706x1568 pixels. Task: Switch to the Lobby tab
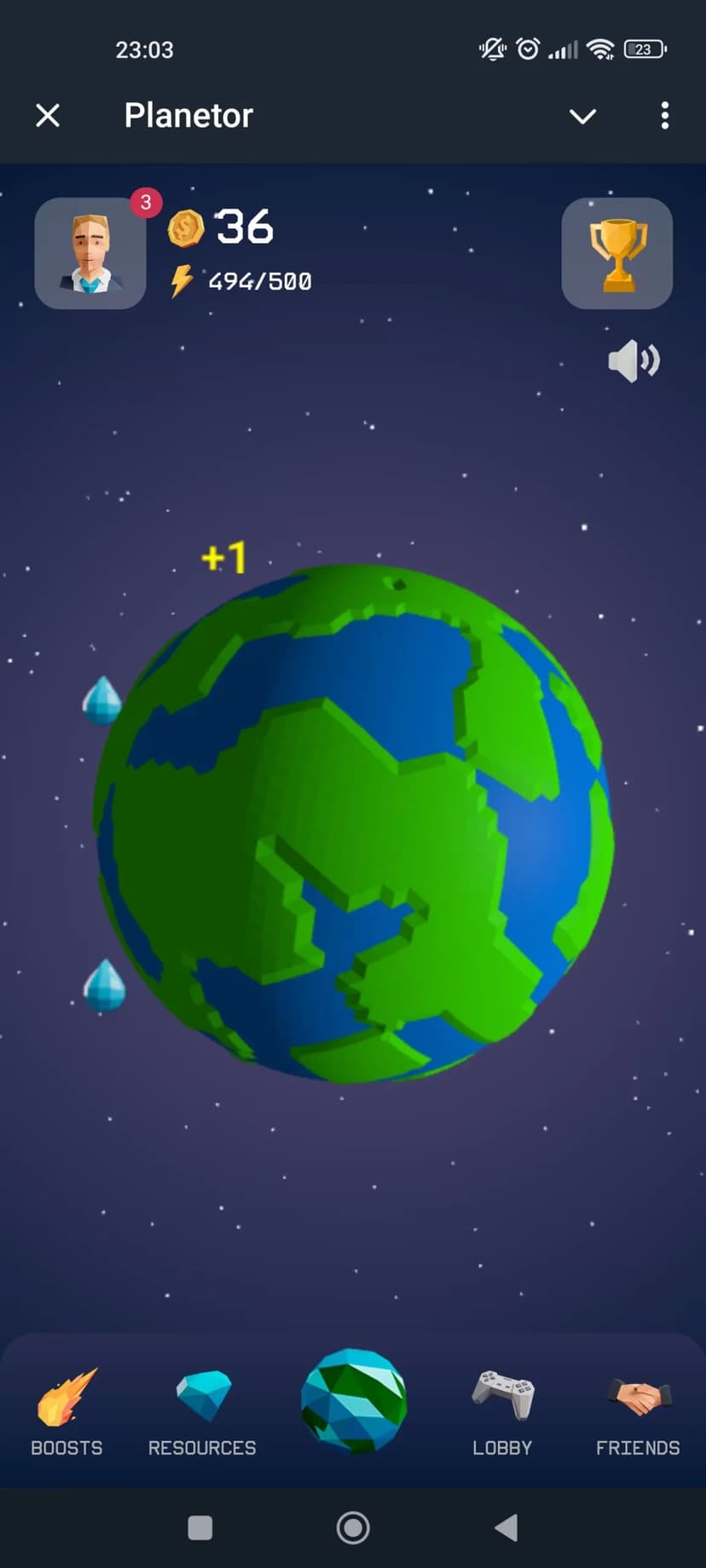coord(502,1411)
